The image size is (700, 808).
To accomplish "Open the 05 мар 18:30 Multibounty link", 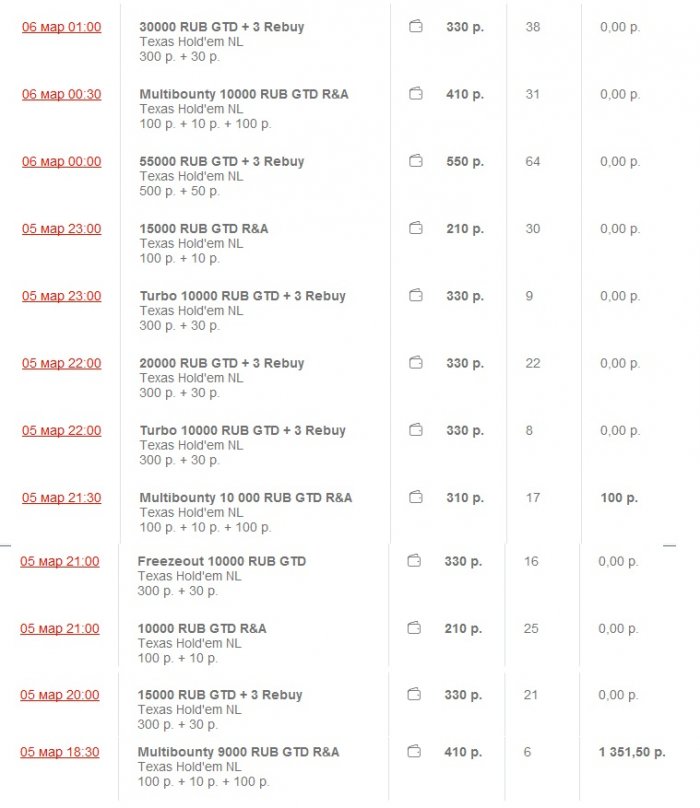I will 59,752.
